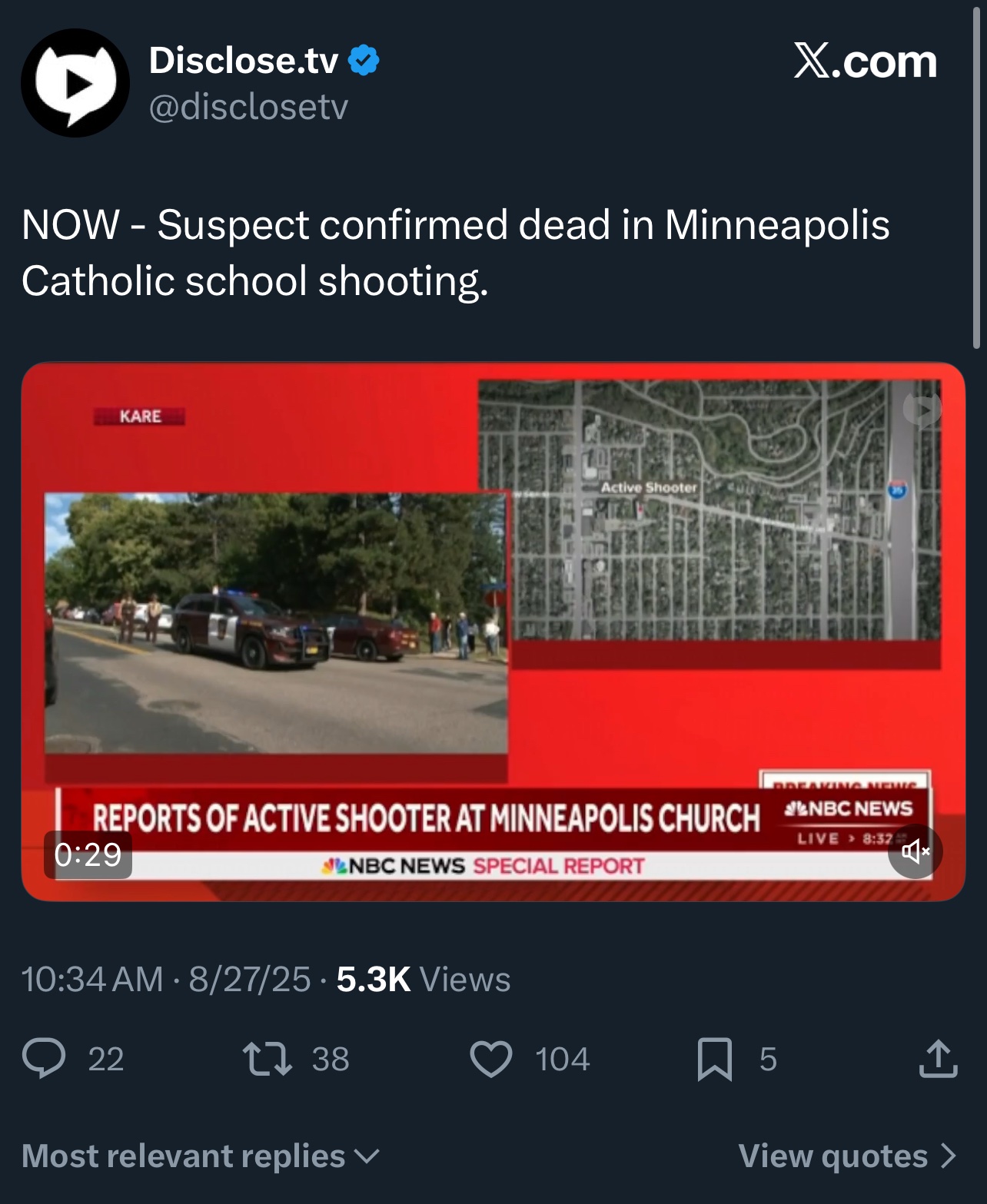The image size is (987, 1204).
Task: Share this post
Action: tap(938, 1059)
